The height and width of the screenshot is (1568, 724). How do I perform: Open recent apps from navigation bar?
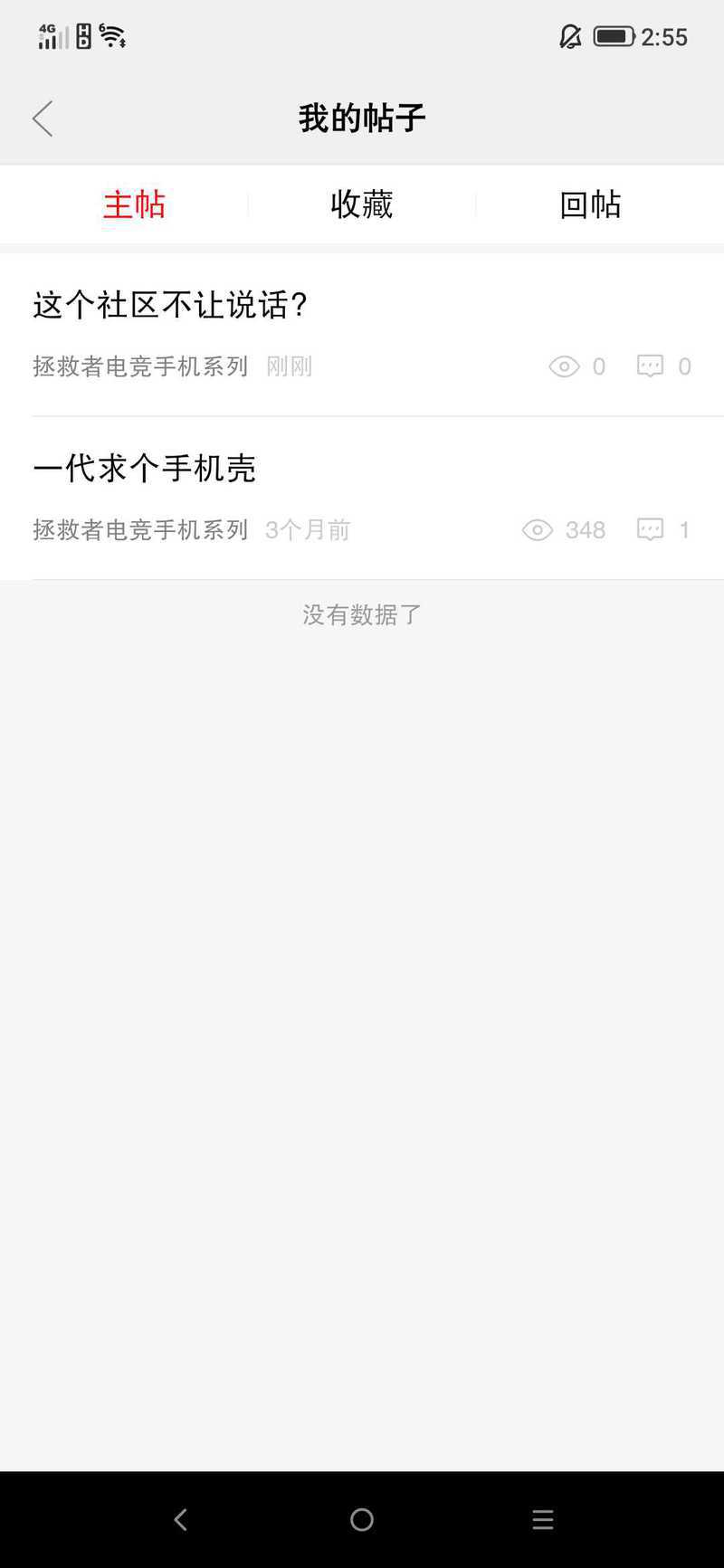click(542, 1519)
